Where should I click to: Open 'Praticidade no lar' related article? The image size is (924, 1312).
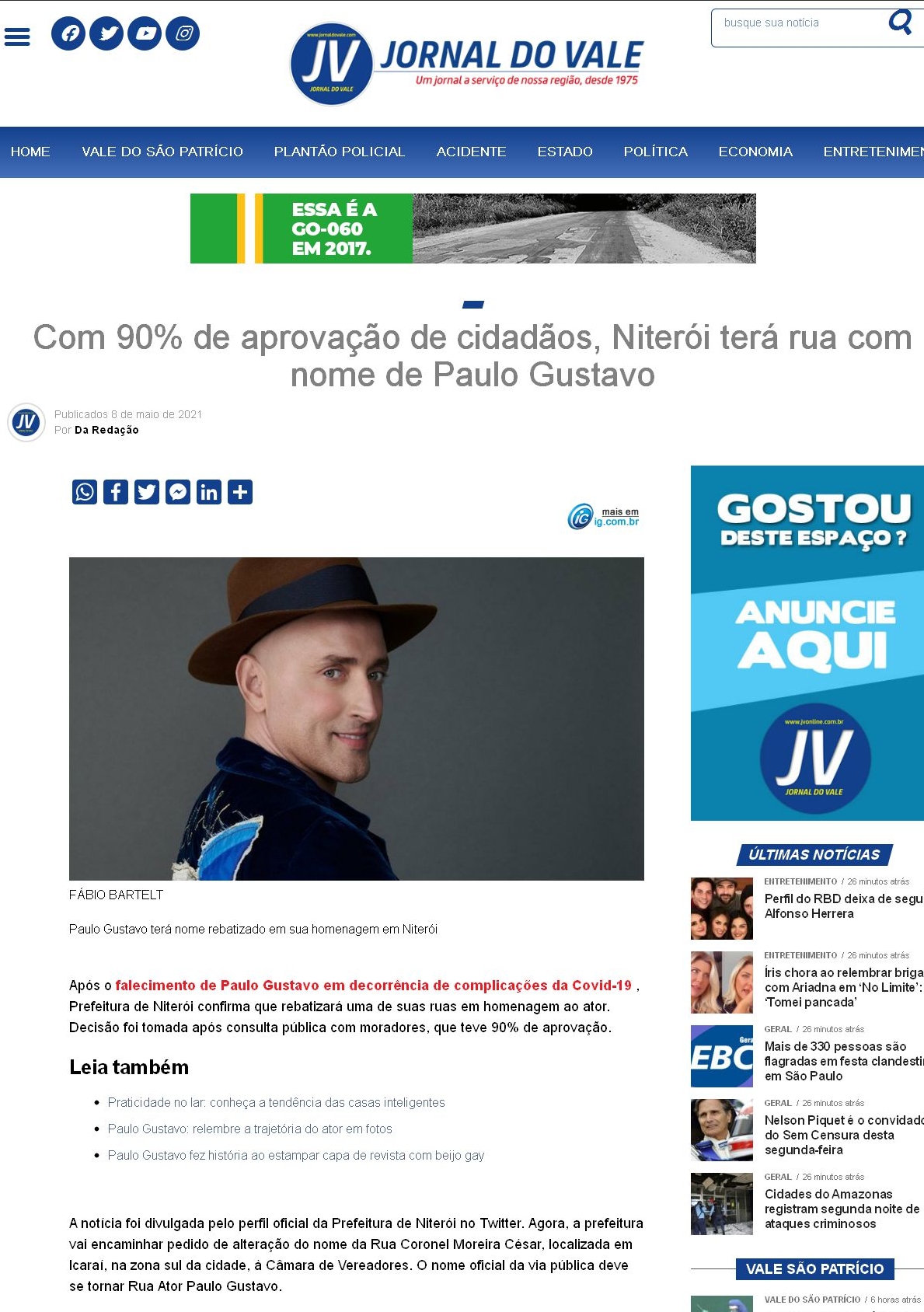(276, 1102)
